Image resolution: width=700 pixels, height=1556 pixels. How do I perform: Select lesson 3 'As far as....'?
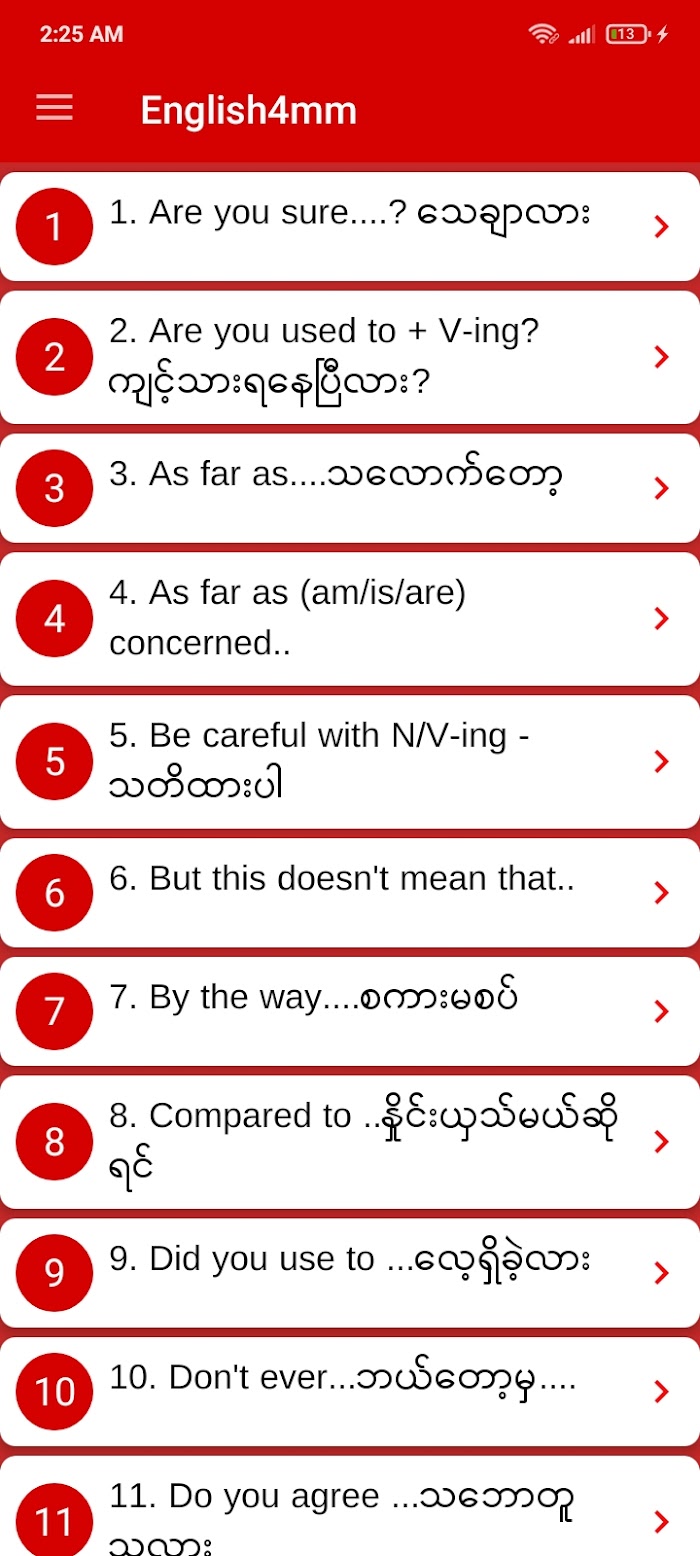pyautogui.click(x=350, y=488)
